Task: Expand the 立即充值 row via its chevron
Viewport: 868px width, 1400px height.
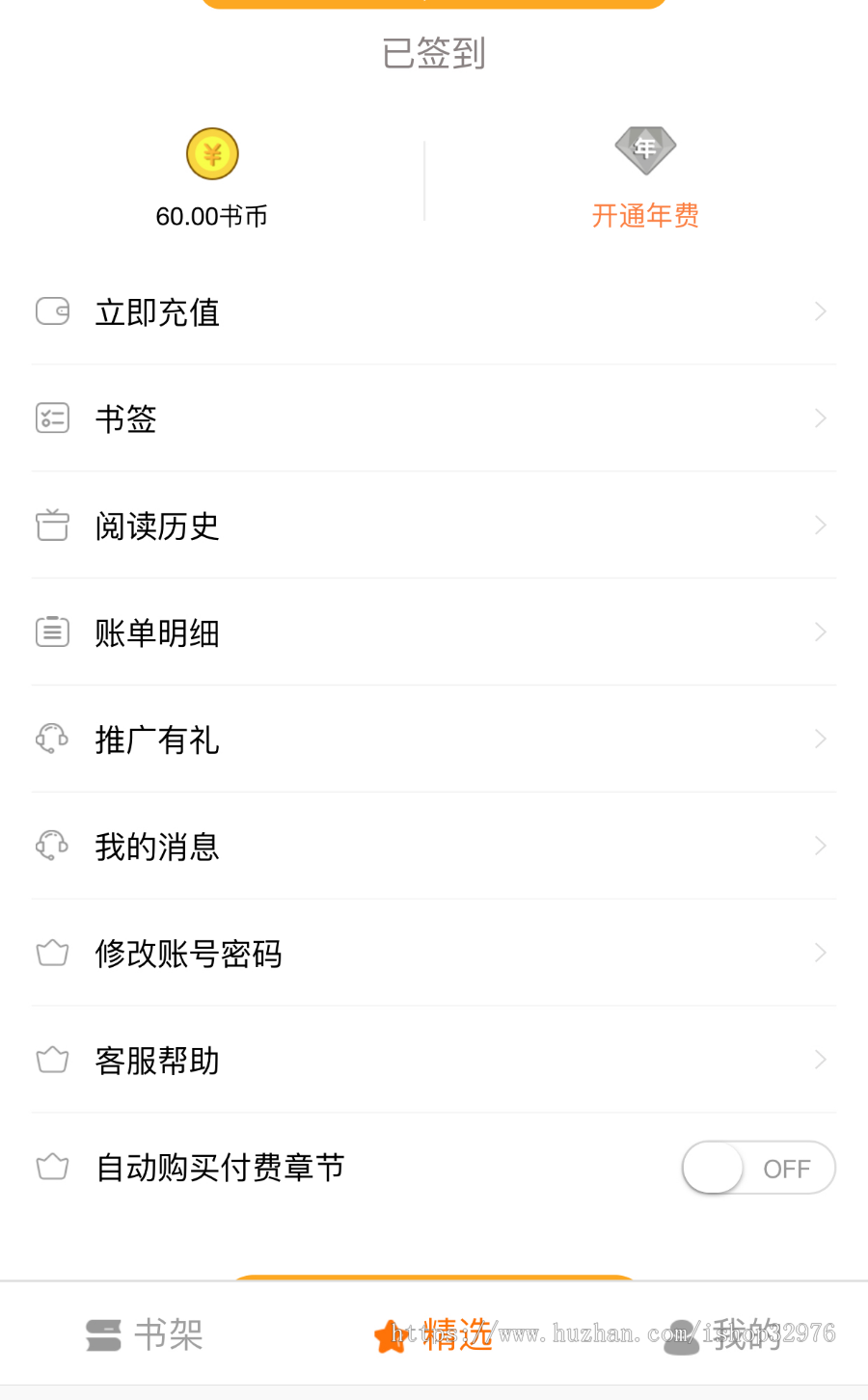Action: [819, 310]
